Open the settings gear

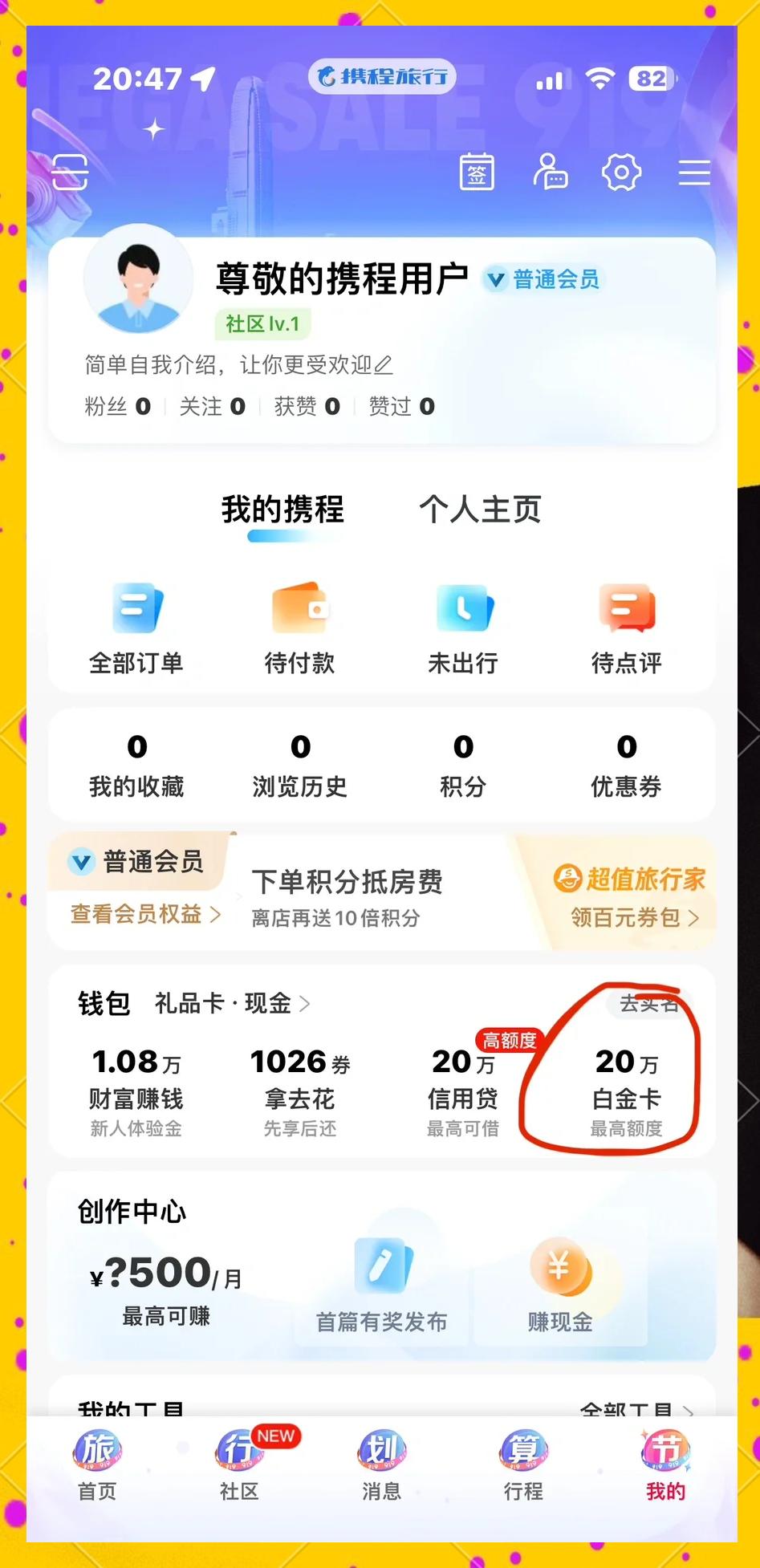click(622, 172)
